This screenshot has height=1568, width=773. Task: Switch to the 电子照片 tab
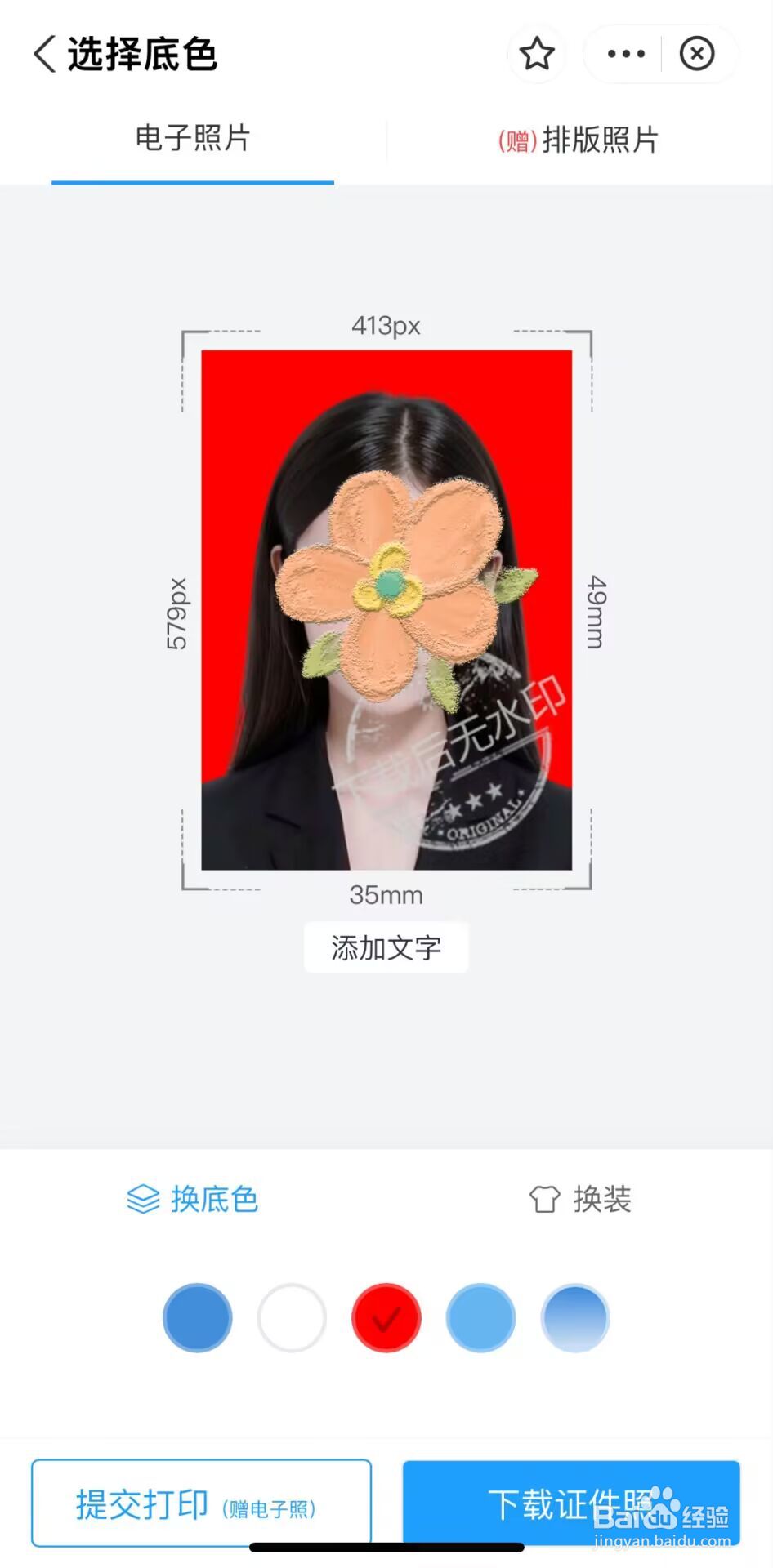pyautogui.click(x=192, y=140)
